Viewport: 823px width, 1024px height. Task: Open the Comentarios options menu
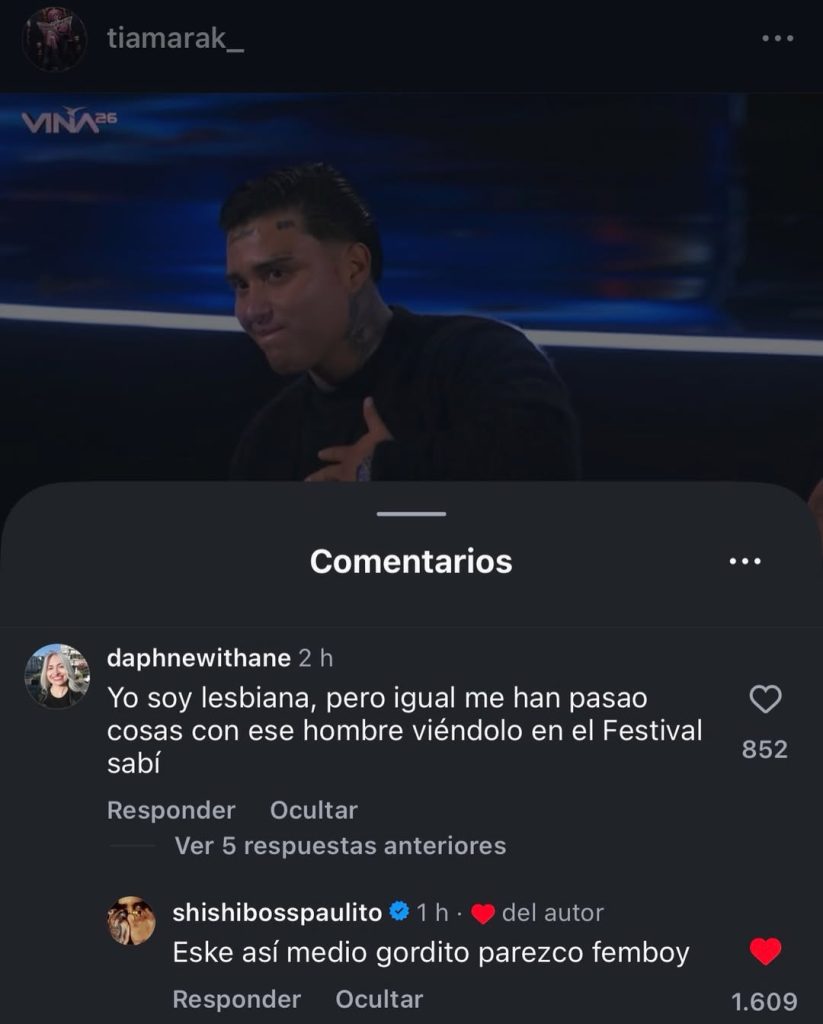click(x=745, y=561)
